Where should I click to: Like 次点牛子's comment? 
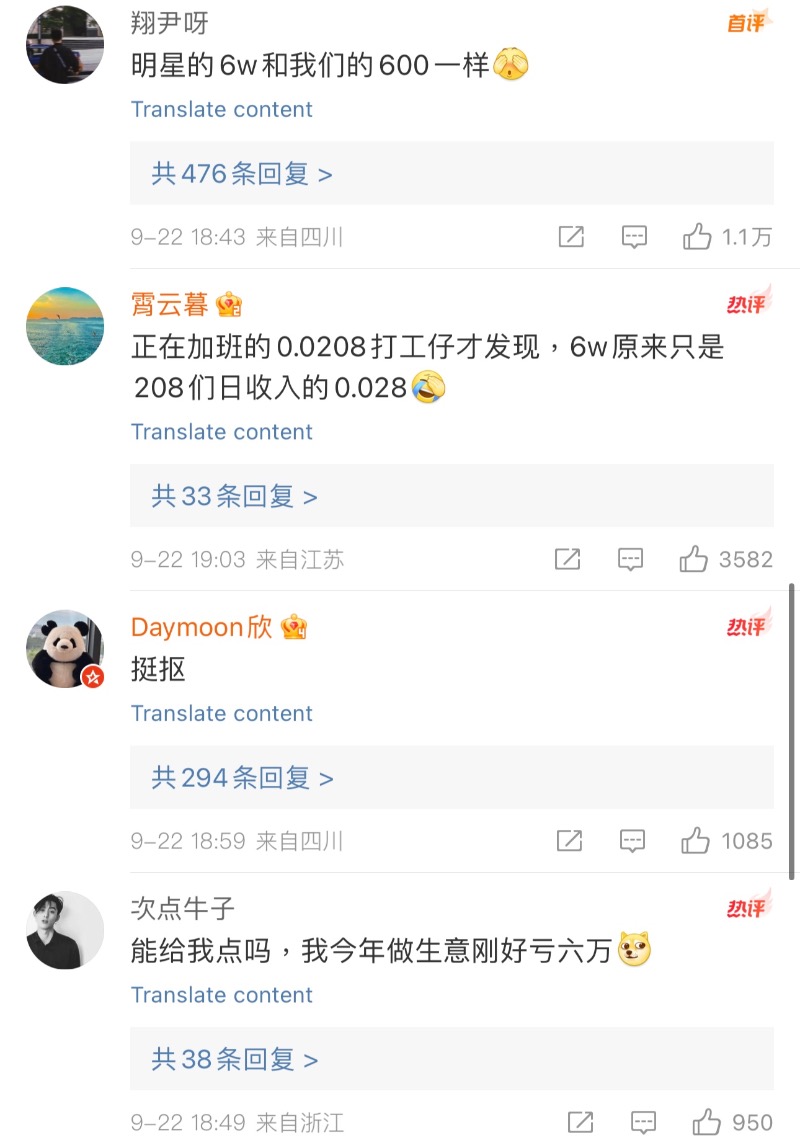pyautogui.click(x=707, y=1122)
